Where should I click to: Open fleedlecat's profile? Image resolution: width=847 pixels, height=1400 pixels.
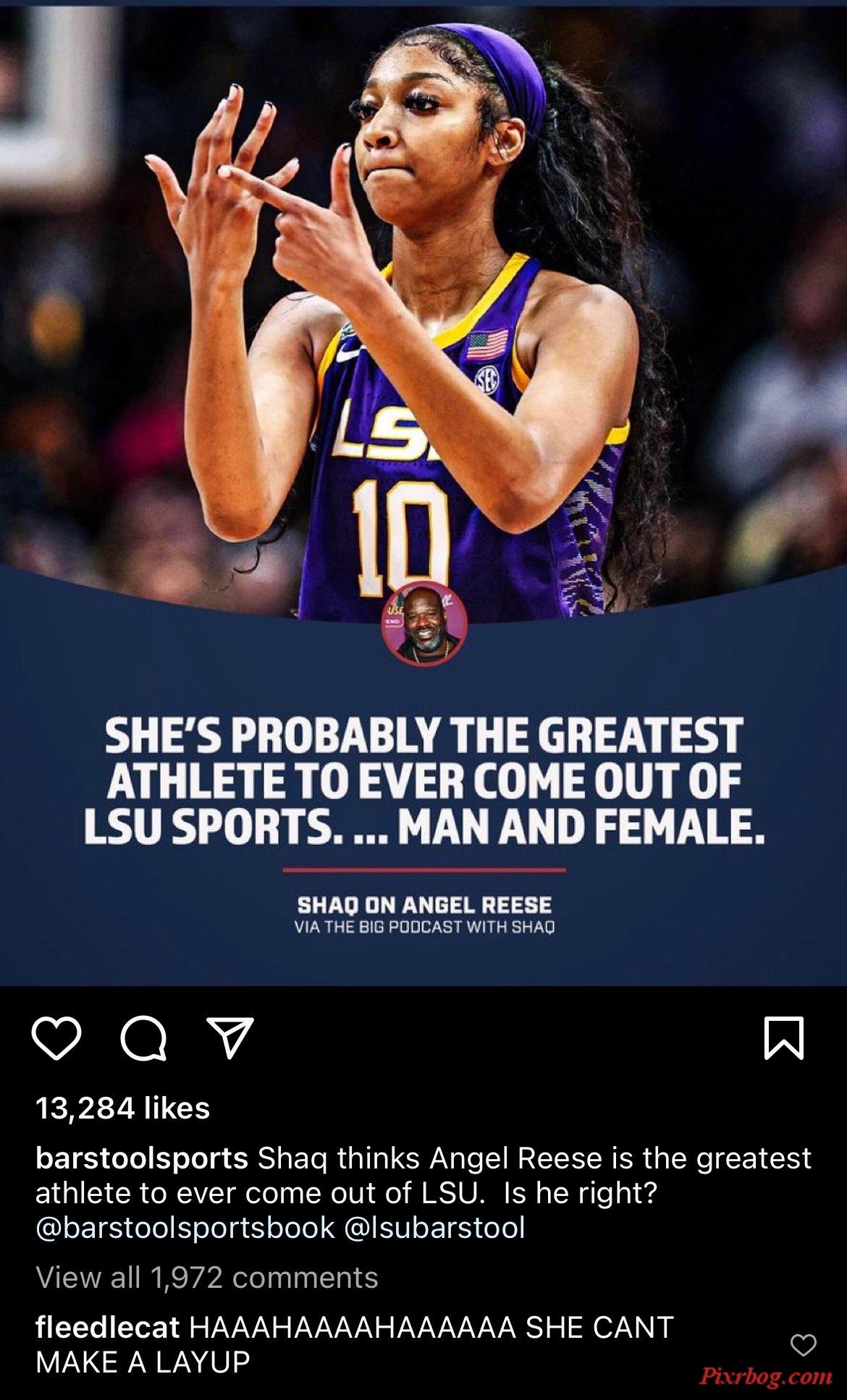click(x=107, y=1328)
